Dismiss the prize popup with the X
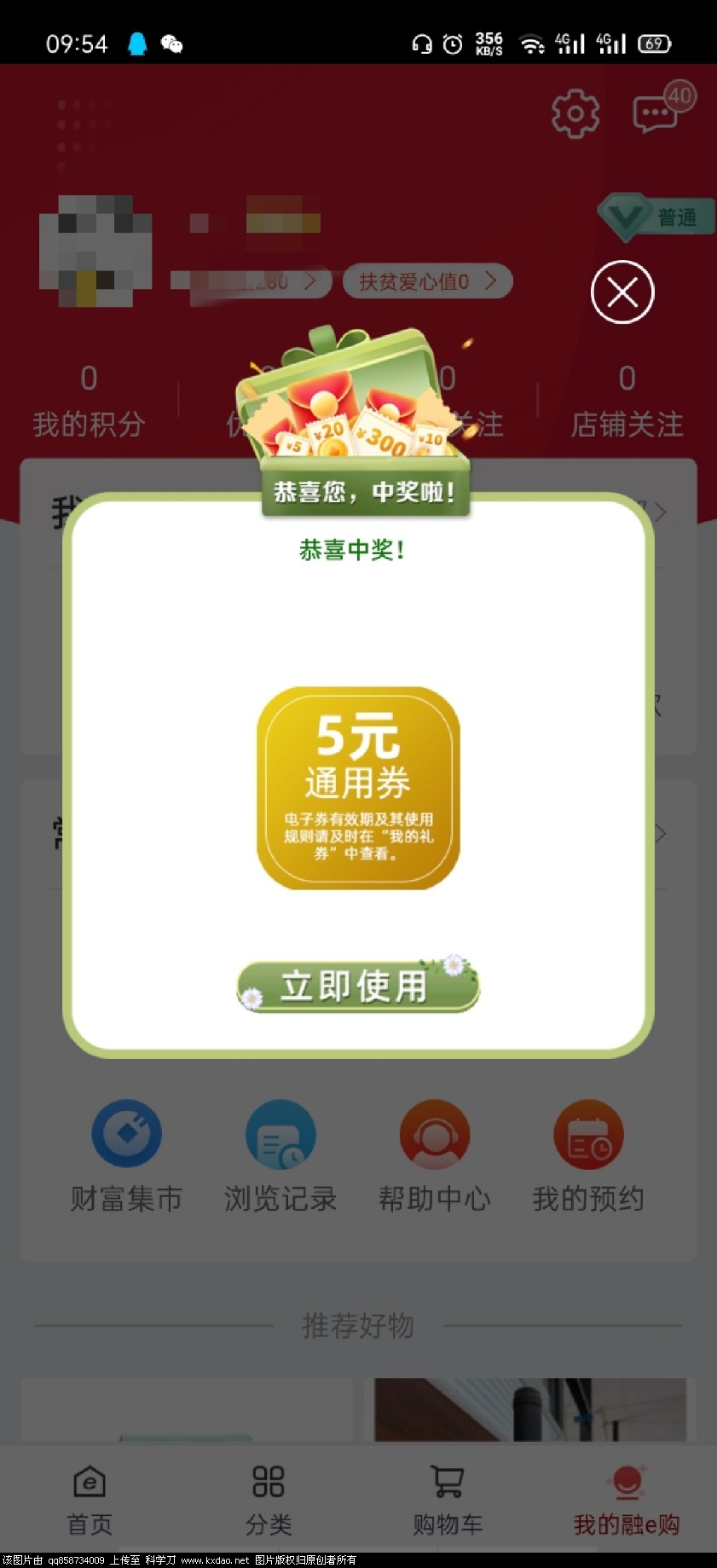The image size is (717, 1568). click(622, 292)
